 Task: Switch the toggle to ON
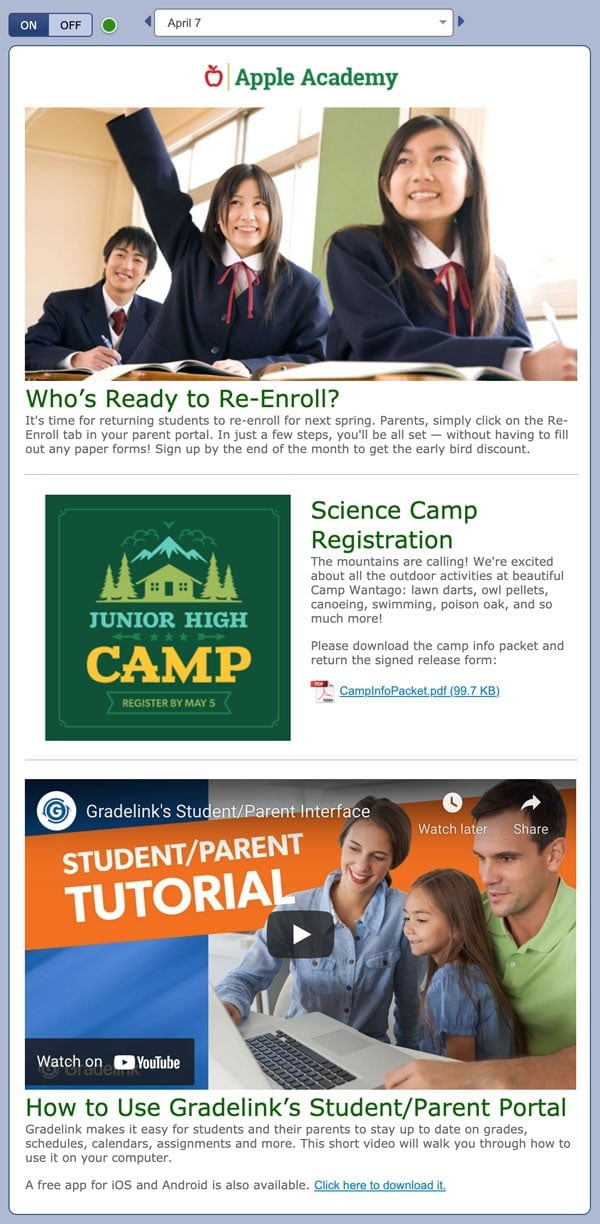click(28, 25)
